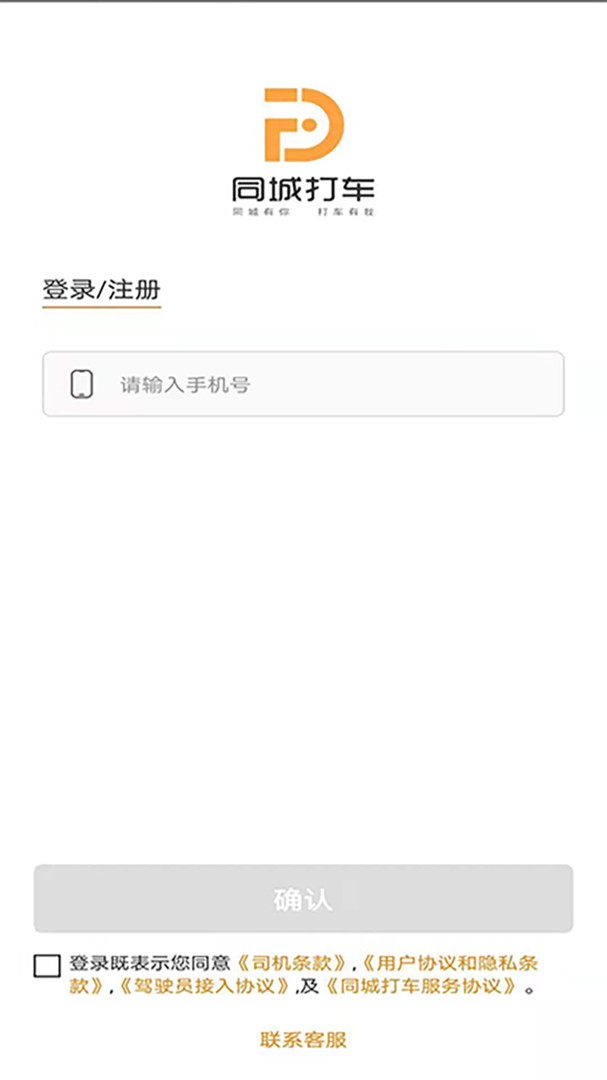Tap the phone number input field

(x=320, y=384)
